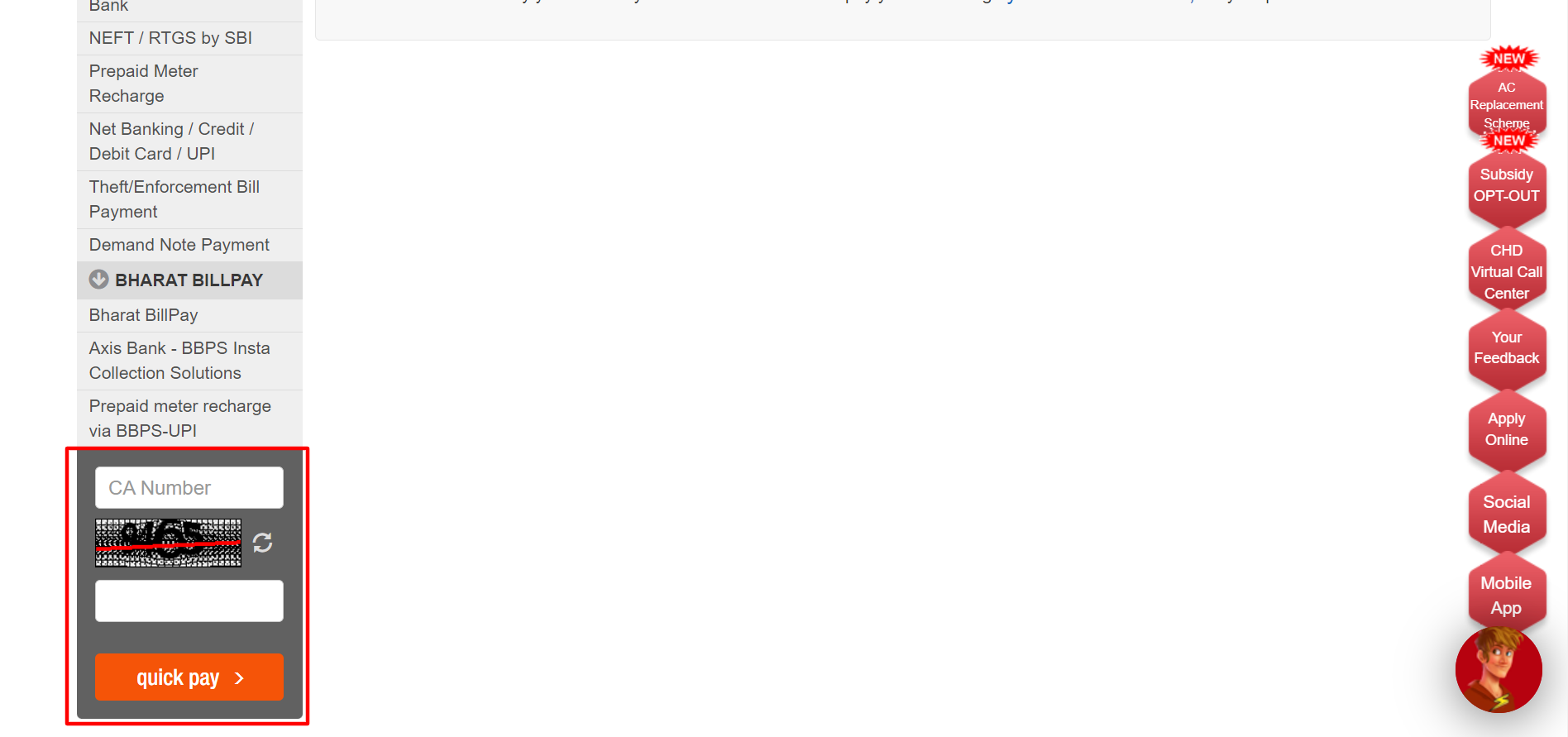The width and height of the screenshot is (1568, 737).
Task: Open NEFT / RTGS by SBI
Action: 170,38
